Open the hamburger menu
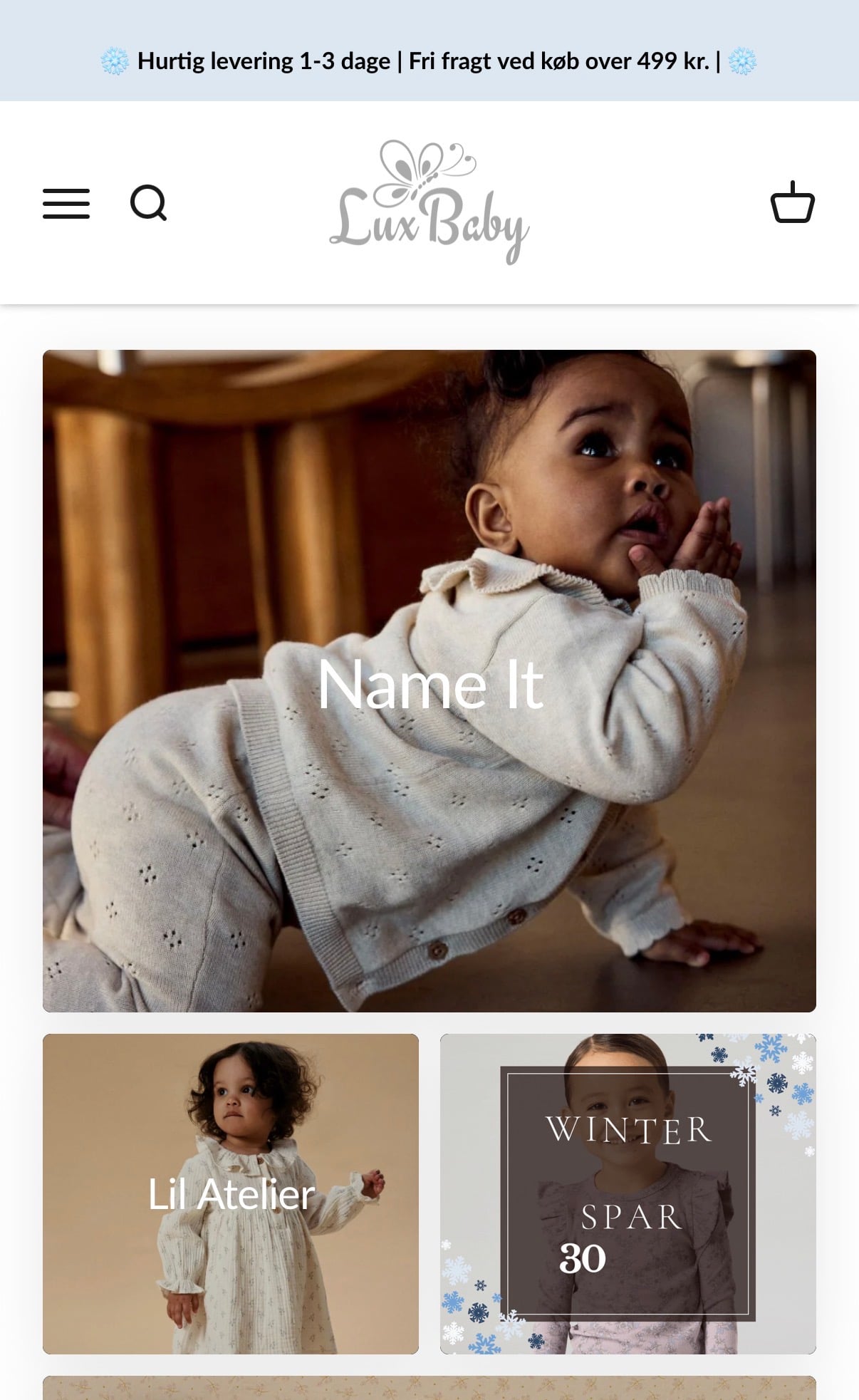The image size is (859, 1400). tap(66, 204)
